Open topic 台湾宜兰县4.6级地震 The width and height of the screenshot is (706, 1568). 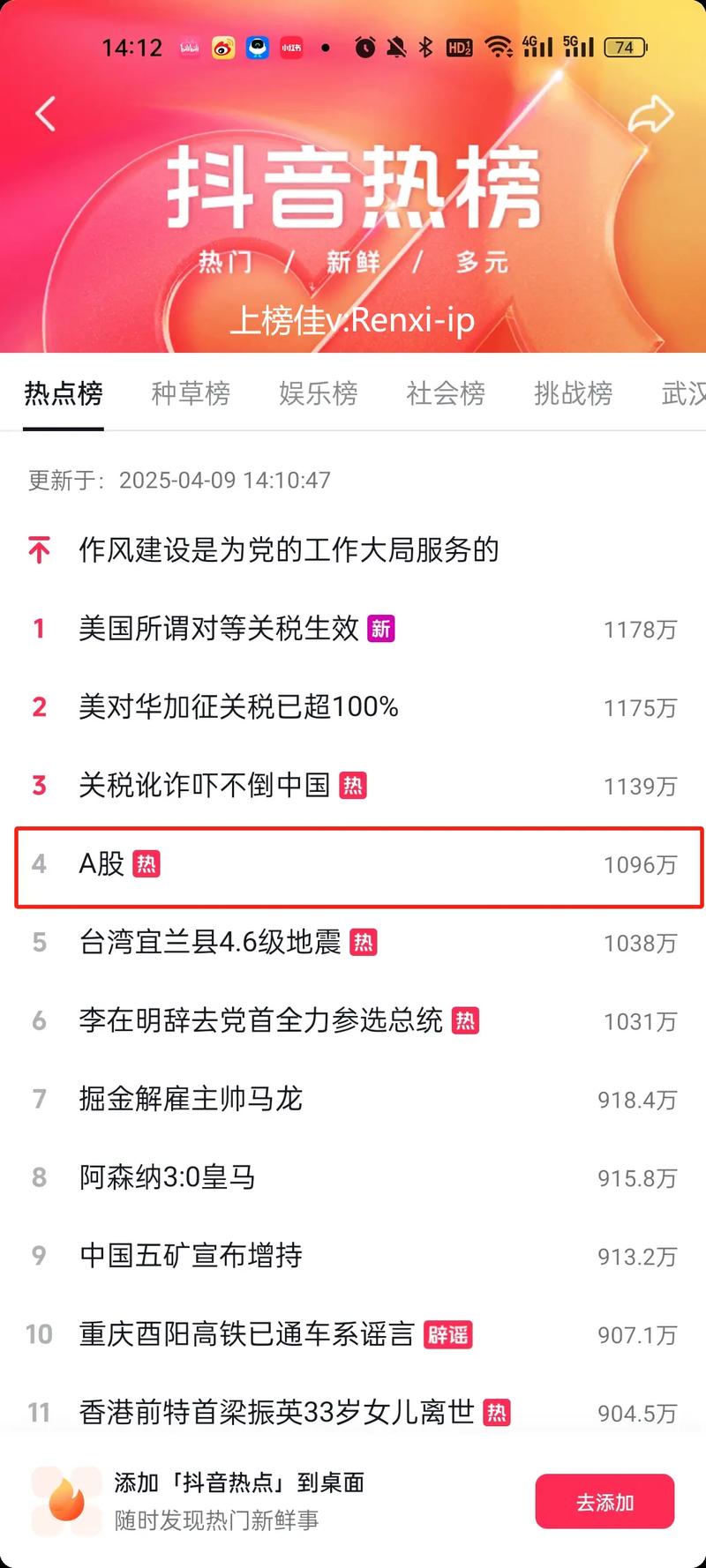tap(353, 943)
